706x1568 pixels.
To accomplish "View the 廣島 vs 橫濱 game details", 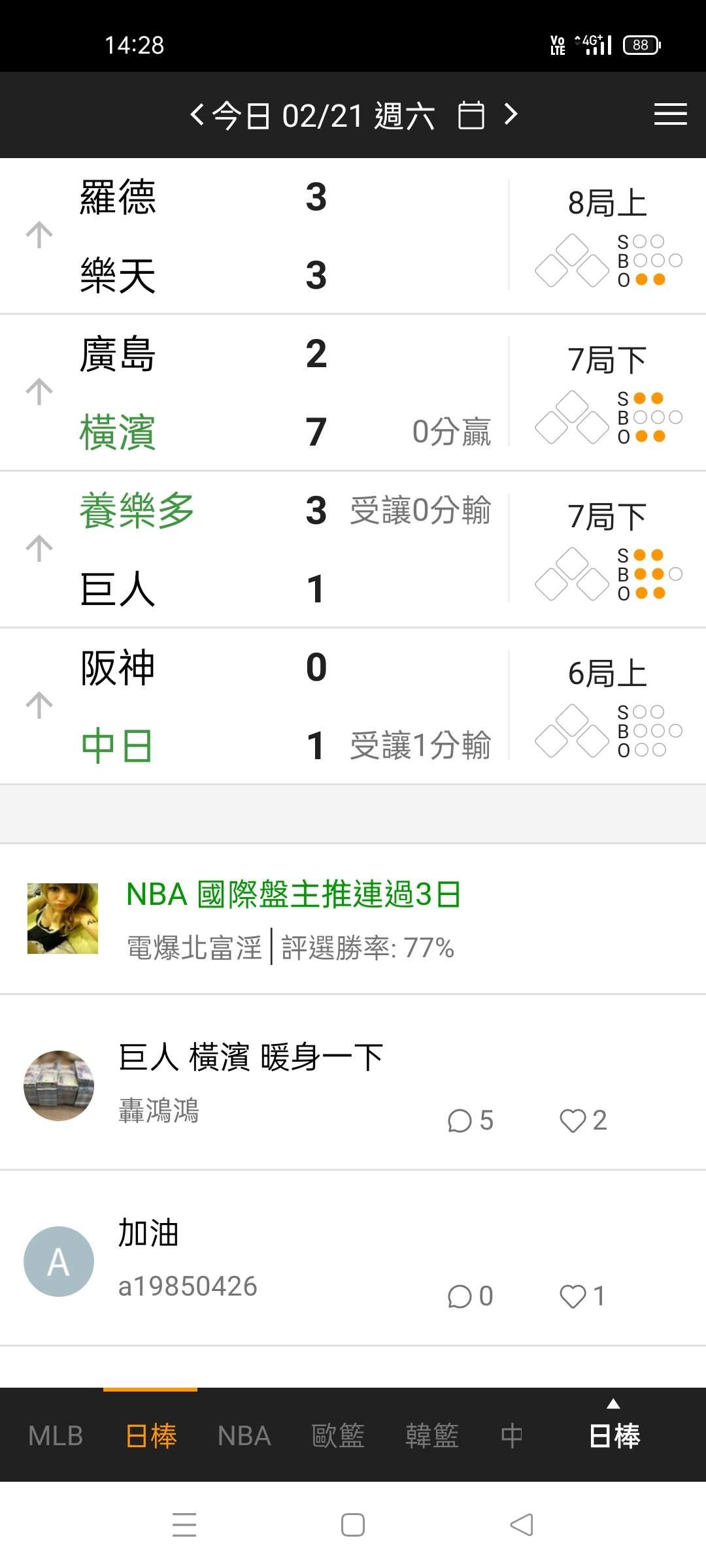I will pyautogui.click(x=261, y=393).
